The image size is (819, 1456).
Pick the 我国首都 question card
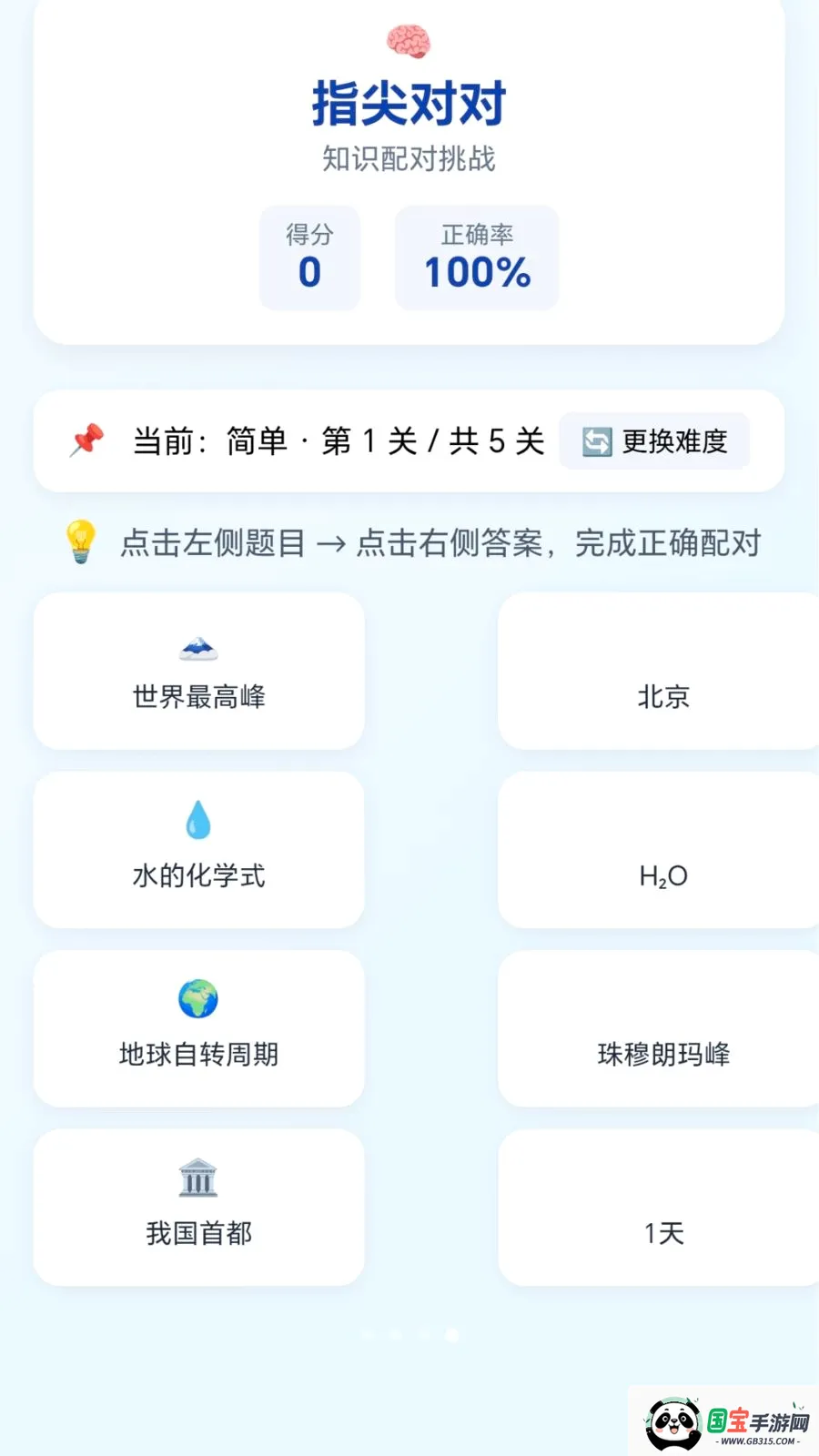pyautogui.click(x=199, y=1208)
